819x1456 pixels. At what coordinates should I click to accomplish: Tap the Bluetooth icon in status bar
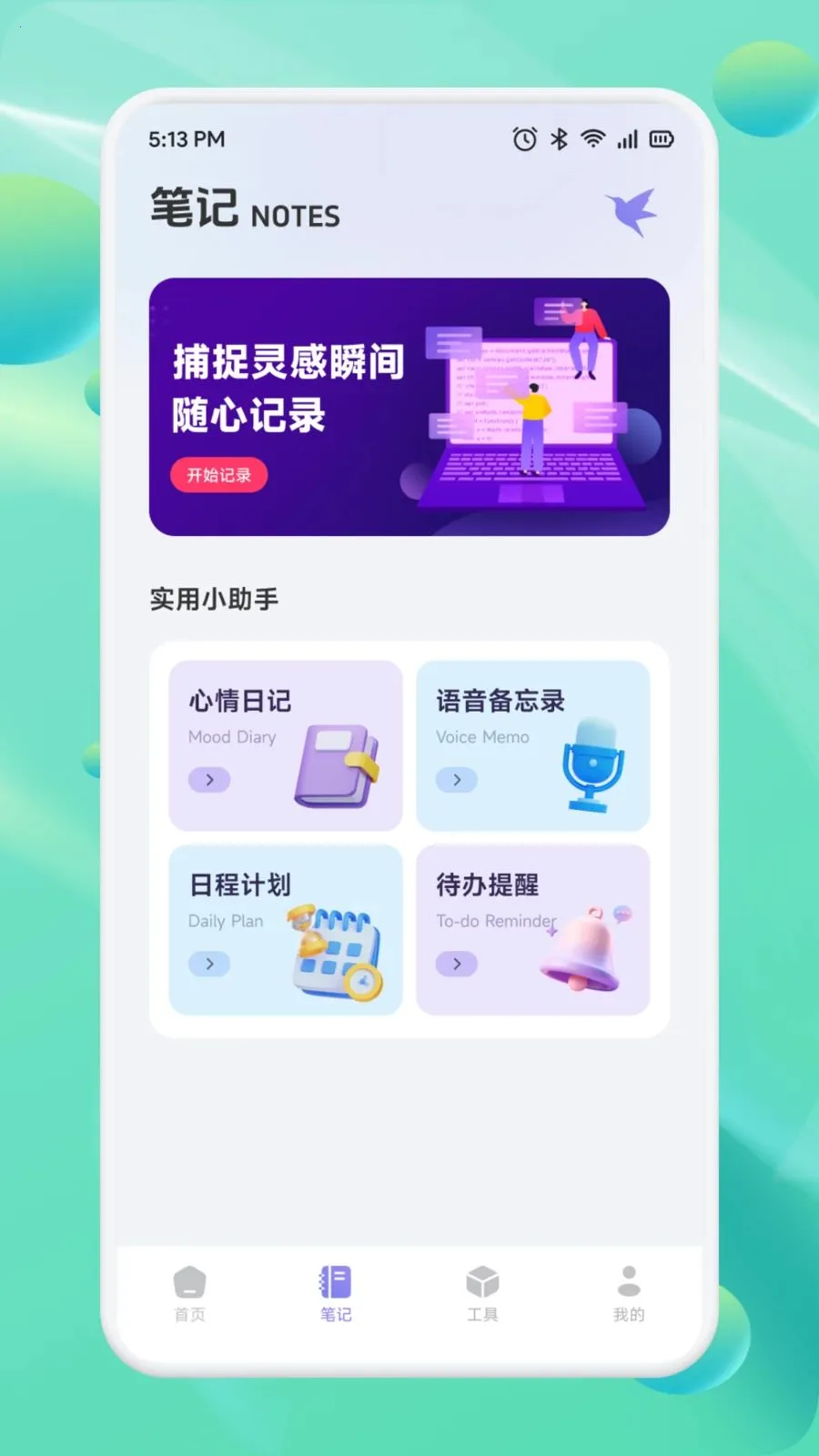(558, 138)
